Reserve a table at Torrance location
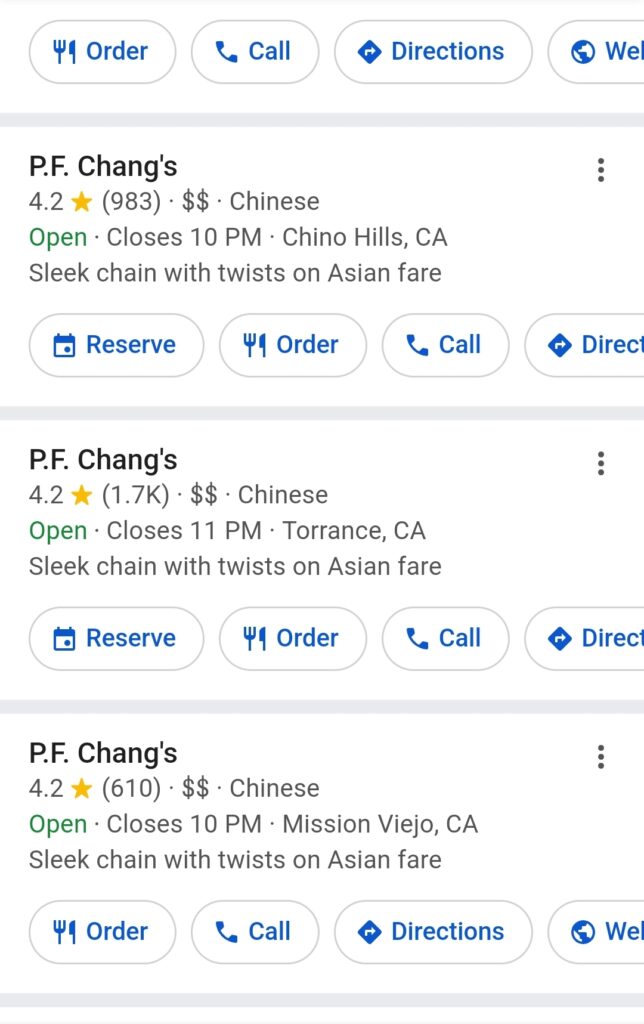The image size is (644, 1024). pyautogui.click(x=116, y=638)
